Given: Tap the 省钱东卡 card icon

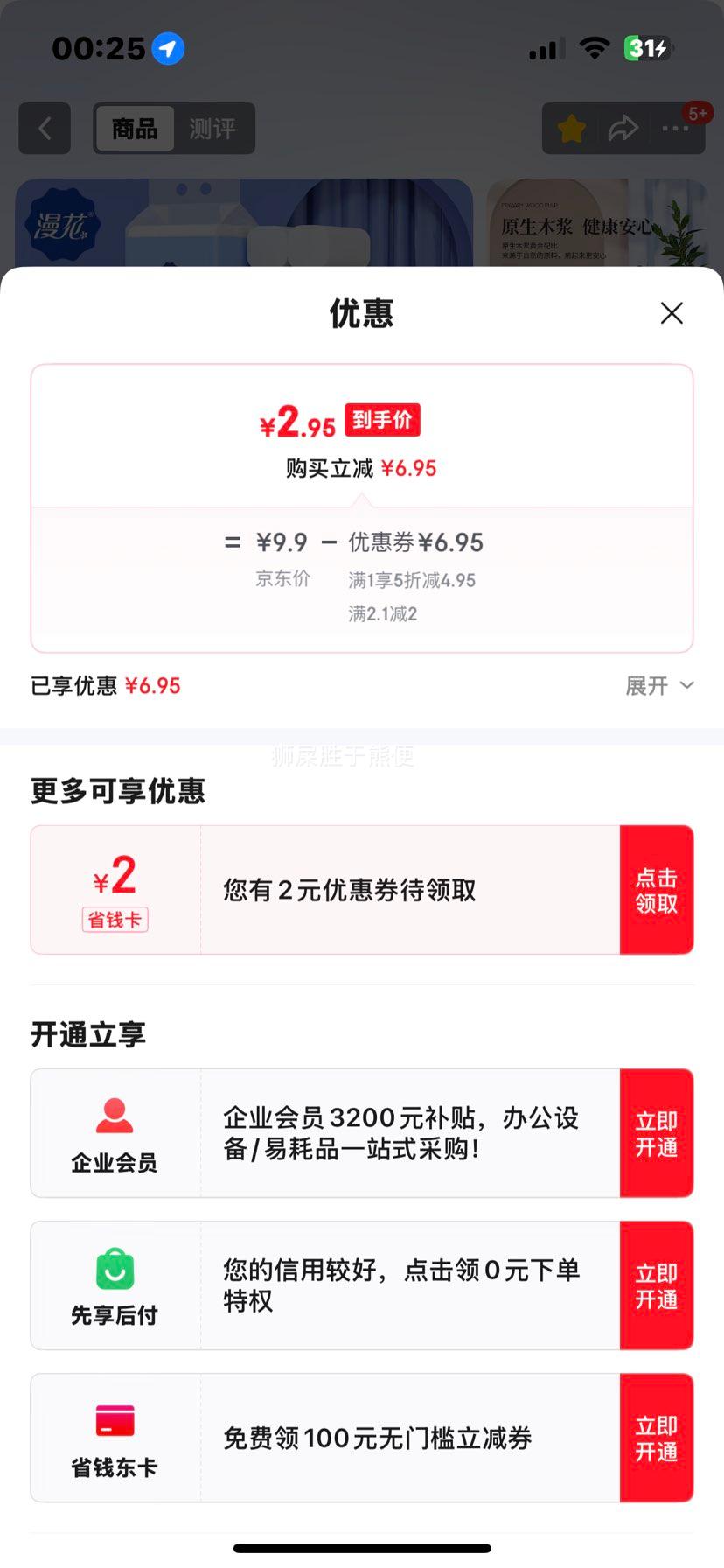Looking at the screenshot, I should [x=115, y=1417].
